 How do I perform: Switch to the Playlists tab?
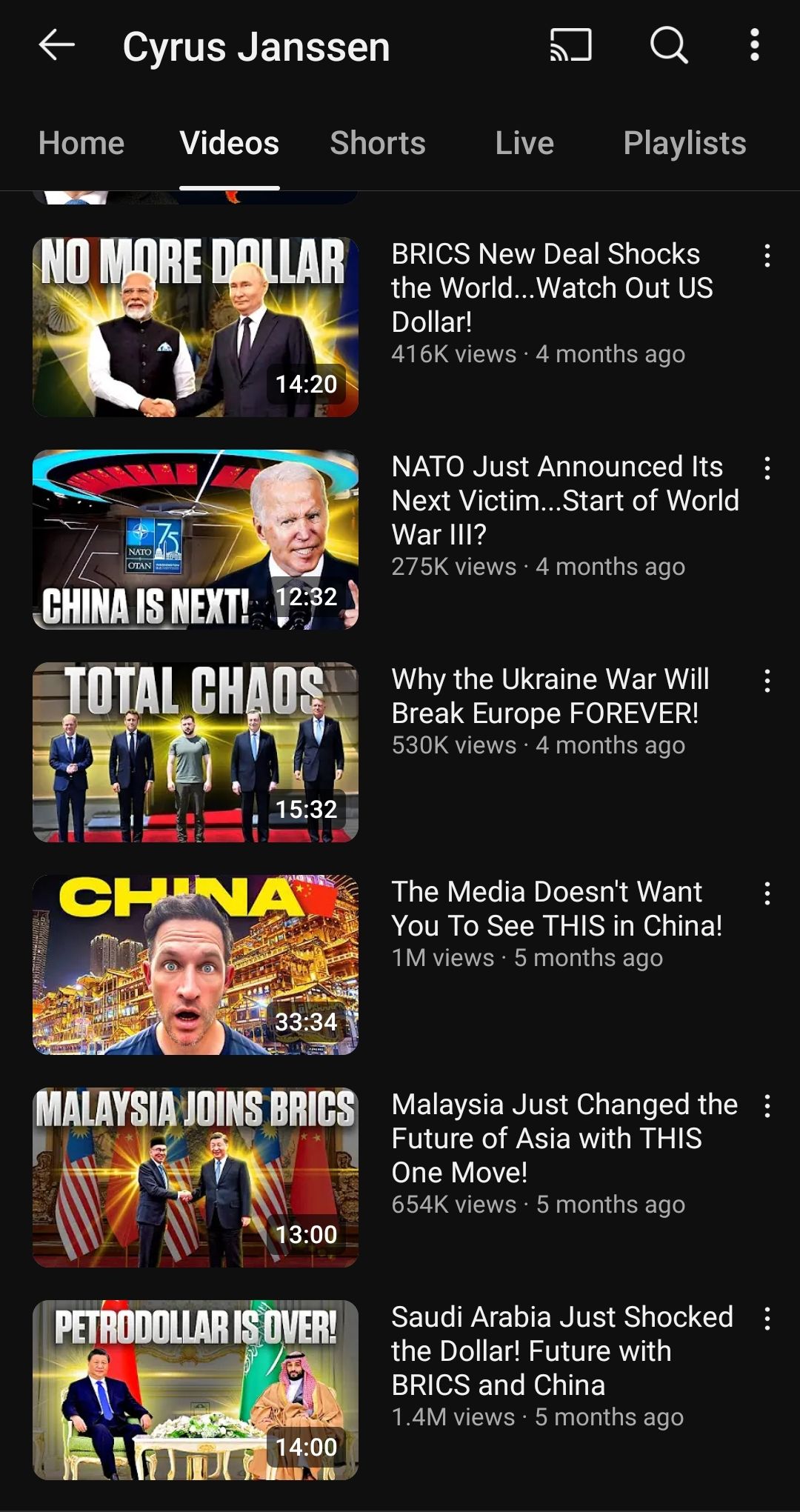(x=684, y=143)
